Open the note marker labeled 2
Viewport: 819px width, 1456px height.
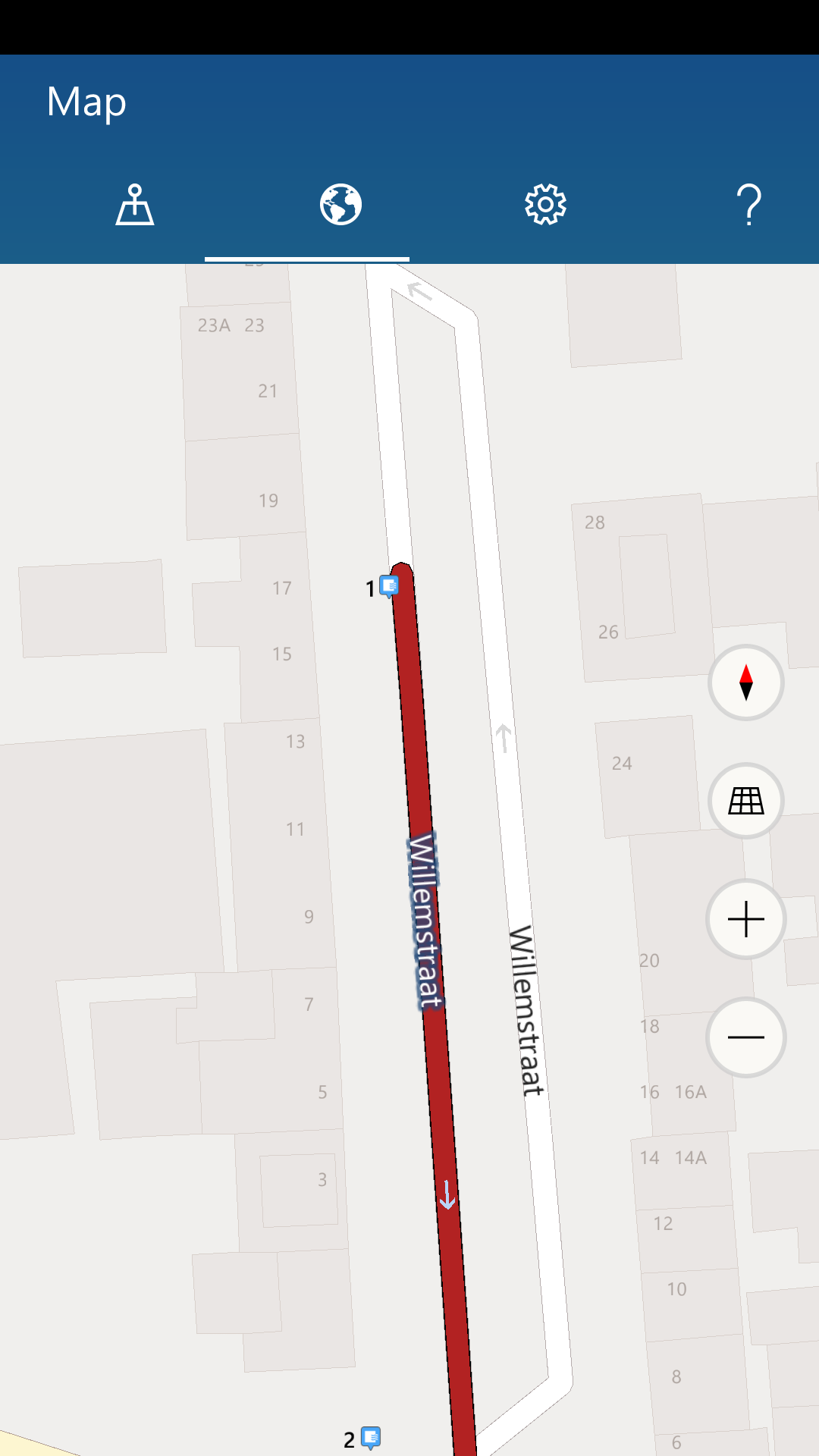click(371, 1437)
